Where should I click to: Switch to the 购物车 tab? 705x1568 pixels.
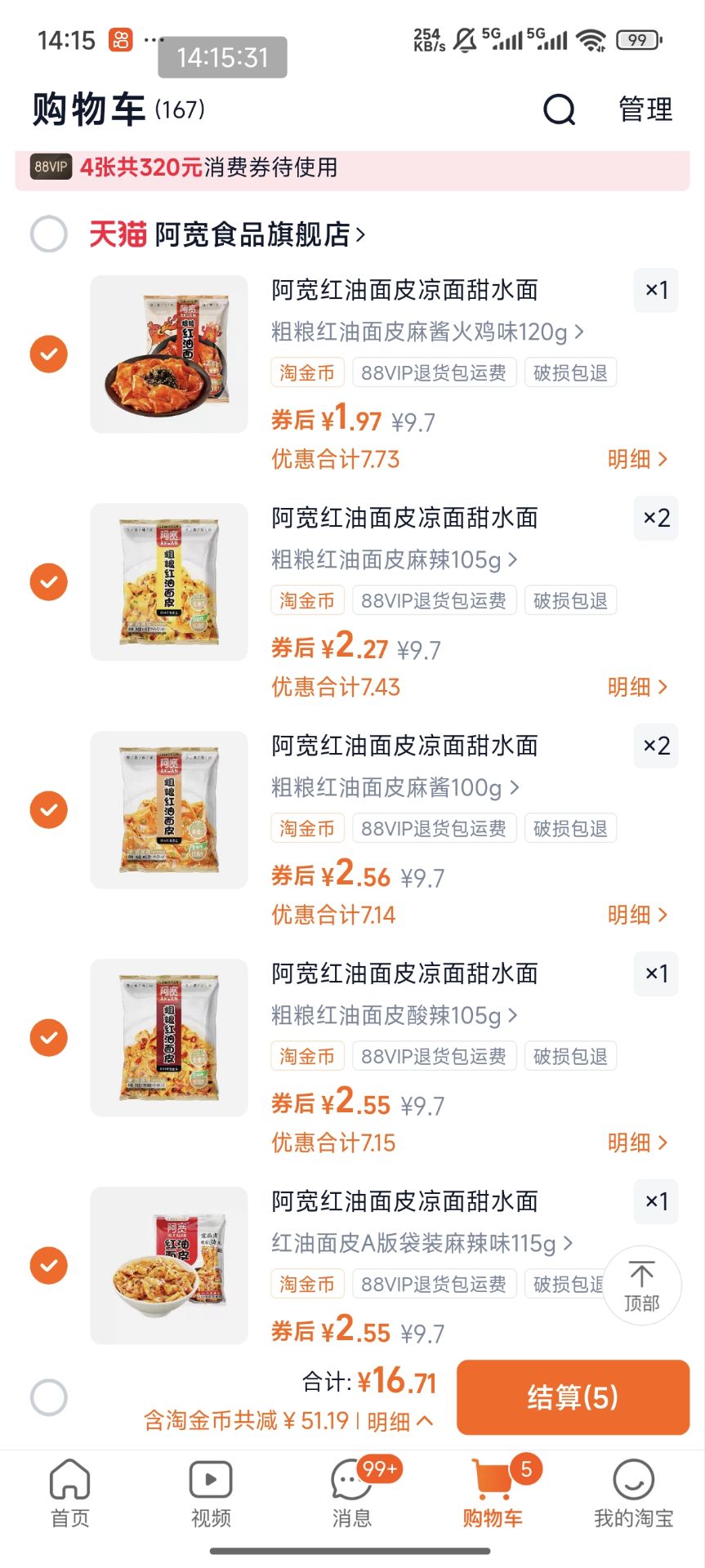[x=493, y=1491]
